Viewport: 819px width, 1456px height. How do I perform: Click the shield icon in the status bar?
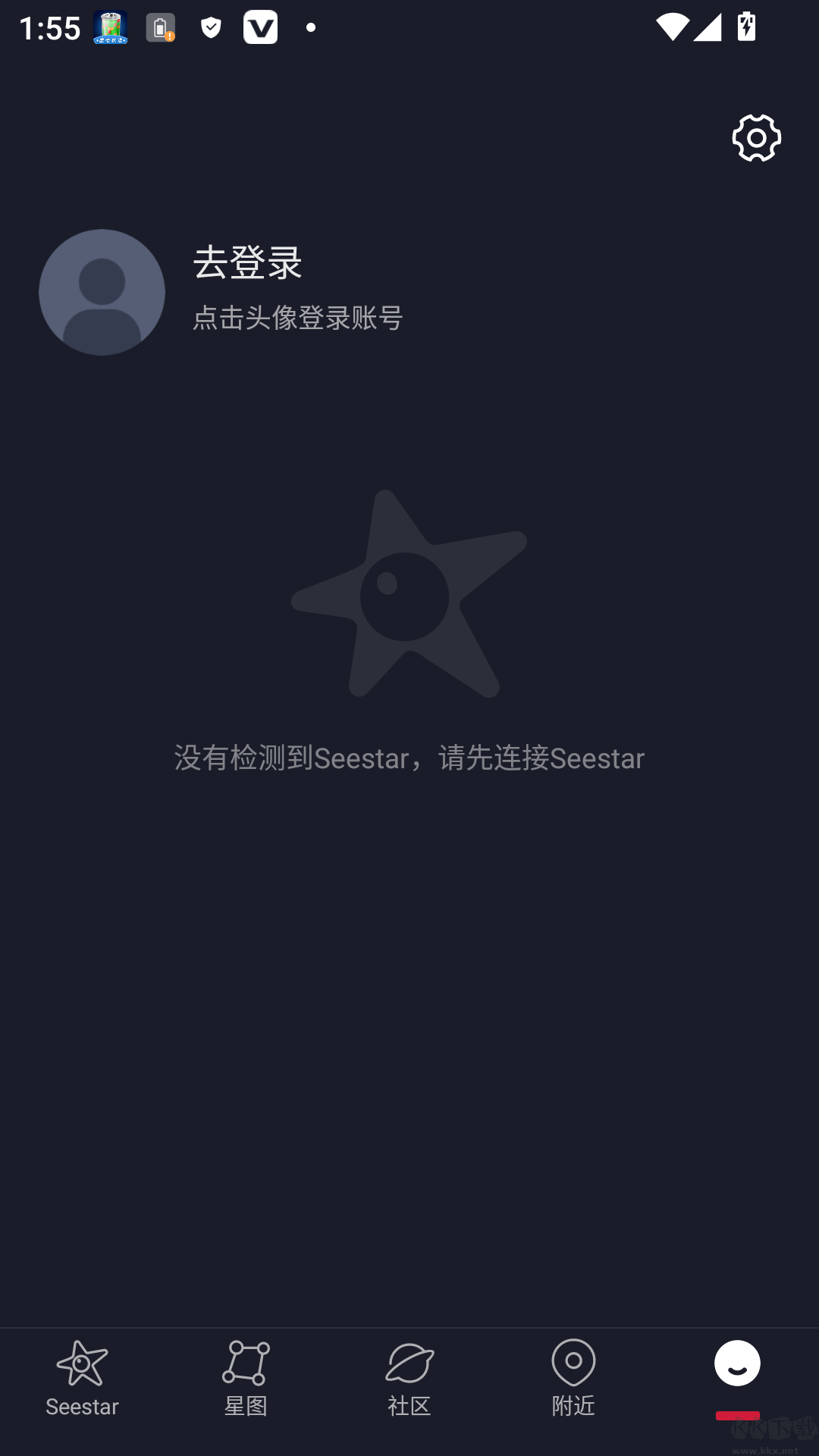point(211,27)
